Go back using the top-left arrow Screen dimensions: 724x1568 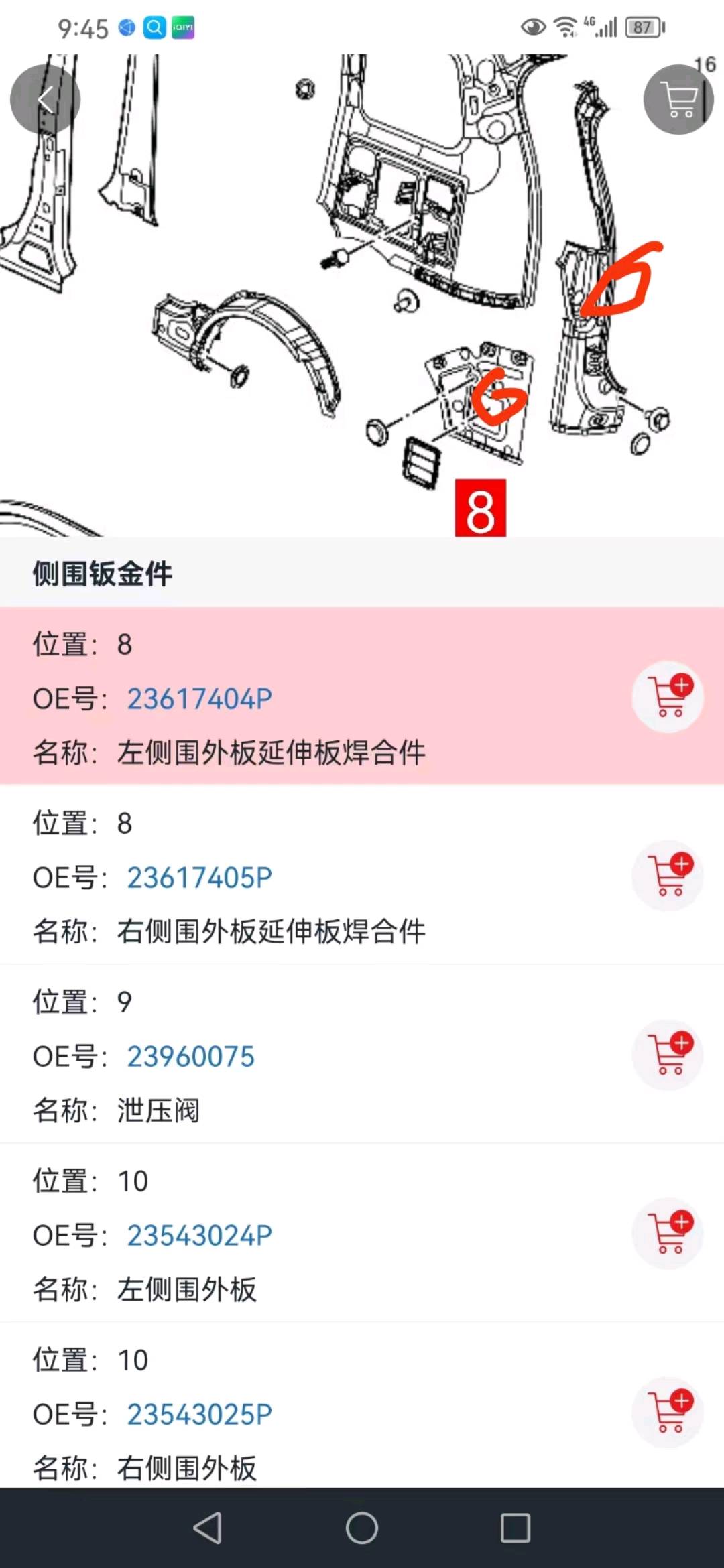(45, 100)
